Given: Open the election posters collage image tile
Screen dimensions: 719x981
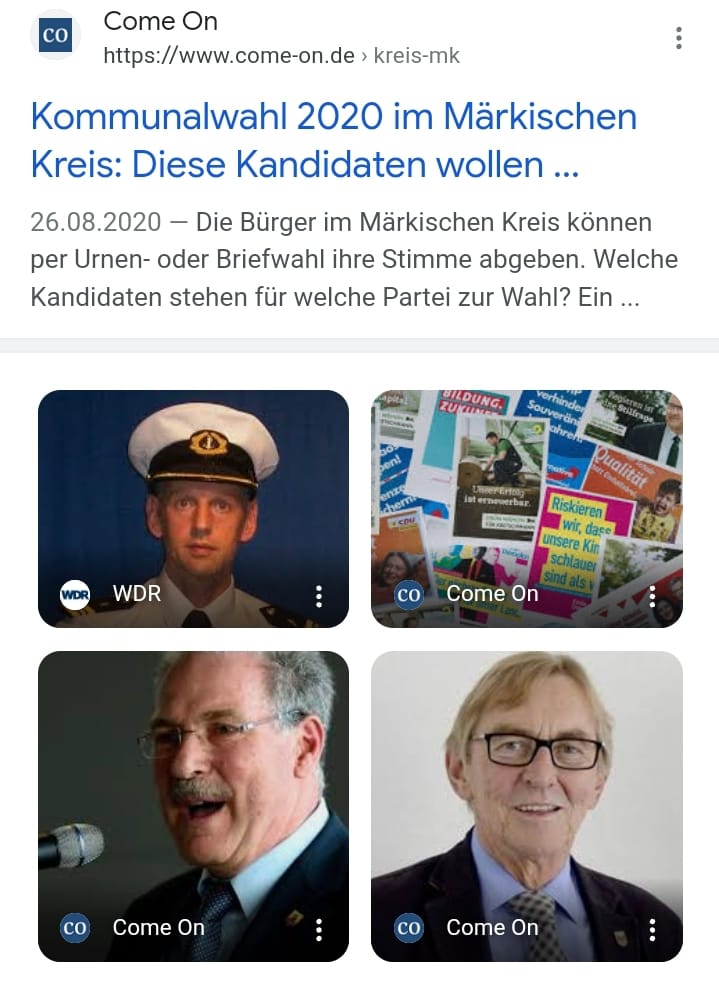Looking at the screenshot, I should click(526, 490).
